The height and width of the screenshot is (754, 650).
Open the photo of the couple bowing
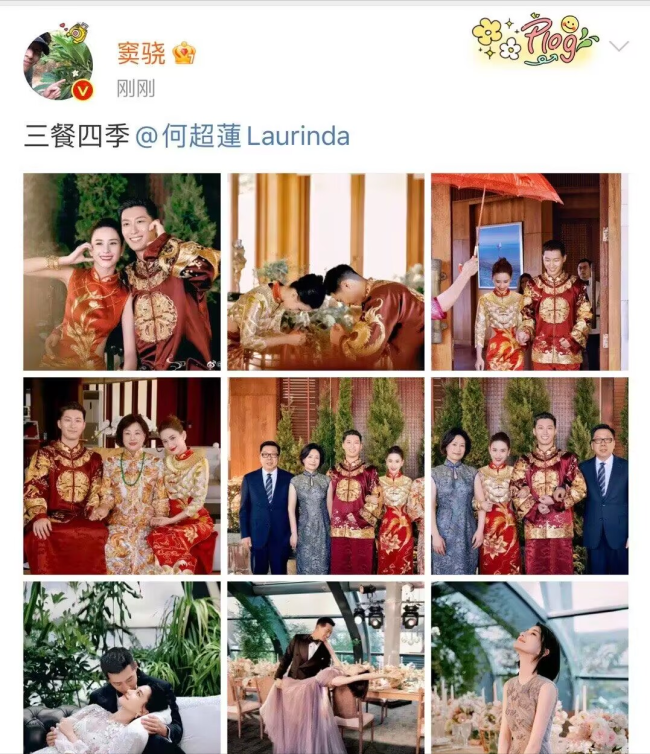click(x=325, y=272)
